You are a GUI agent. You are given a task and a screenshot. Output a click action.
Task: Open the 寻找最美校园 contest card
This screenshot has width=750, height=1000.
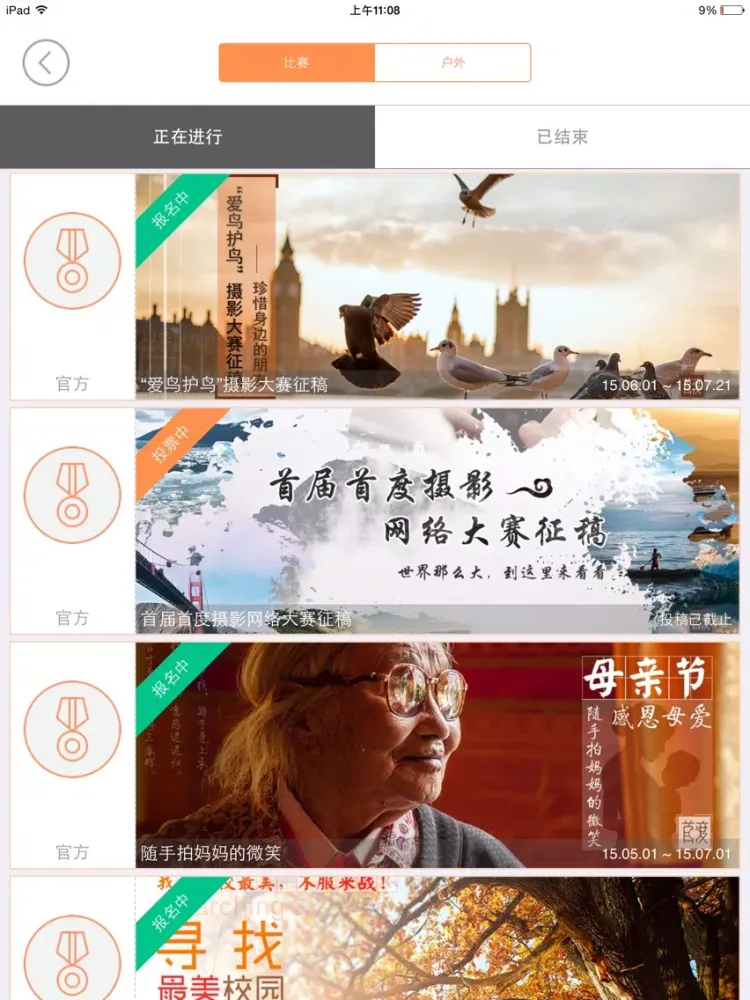coord(437,940)
